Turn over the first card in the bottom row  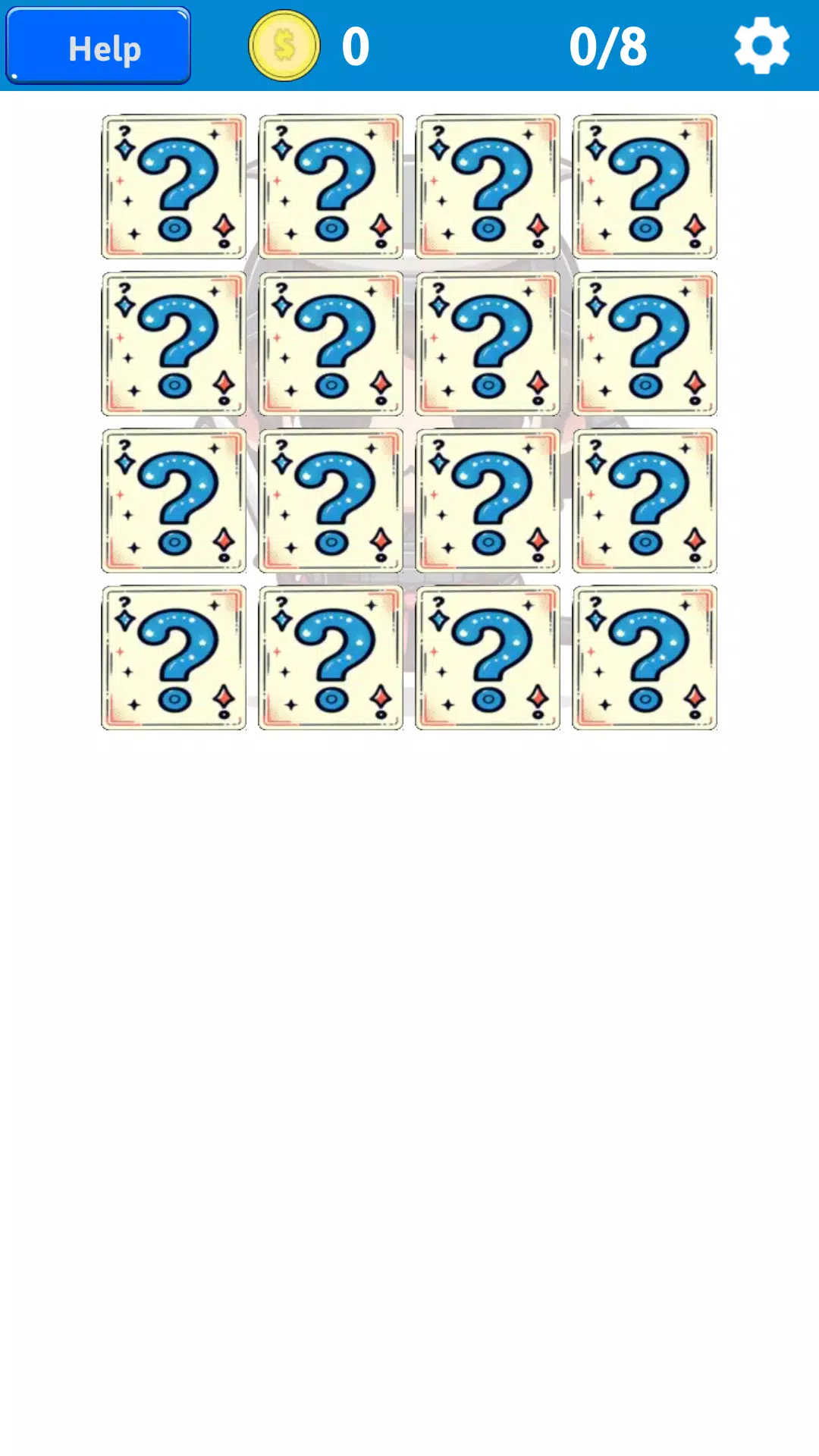click(174, 657)
